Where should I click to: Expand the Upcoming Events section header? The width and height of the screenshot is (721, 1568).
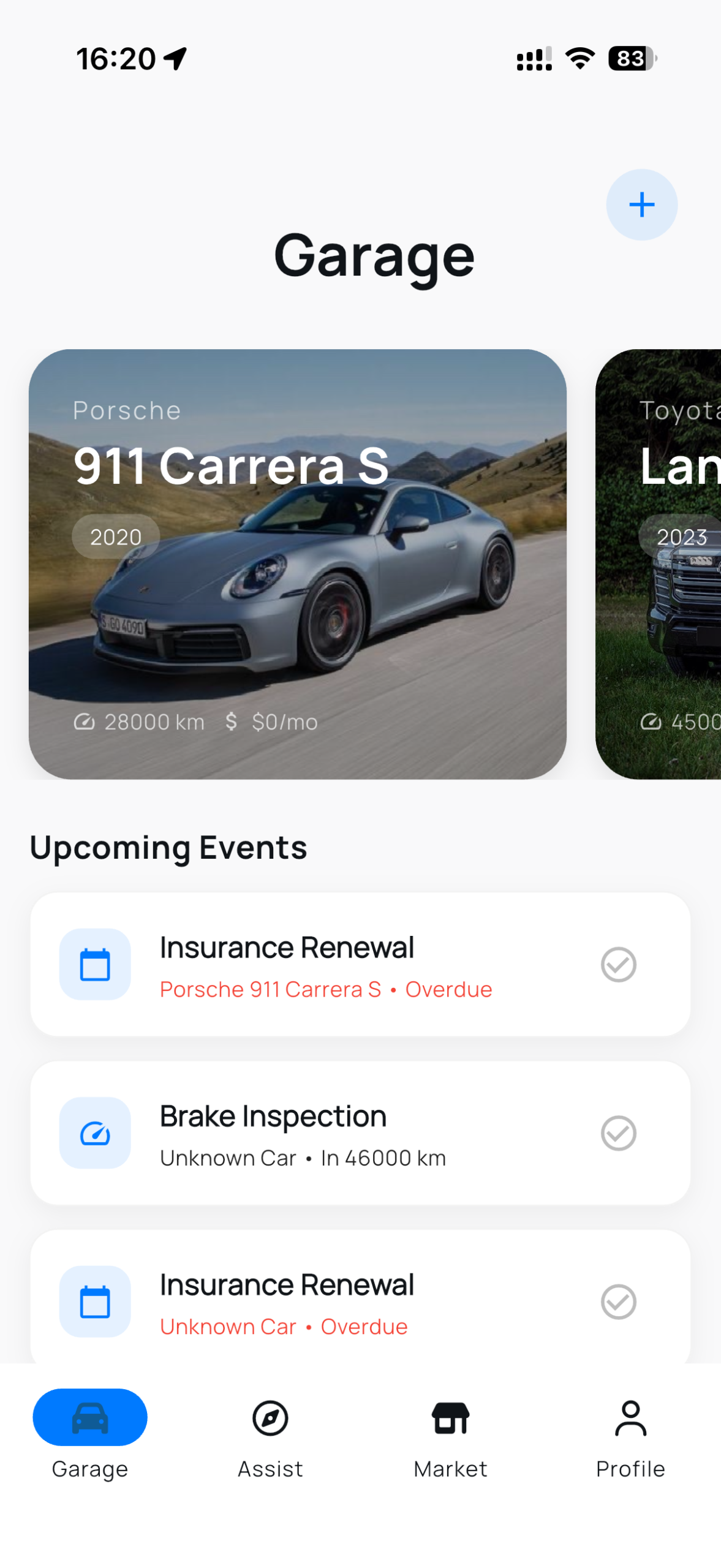(168, 848)
